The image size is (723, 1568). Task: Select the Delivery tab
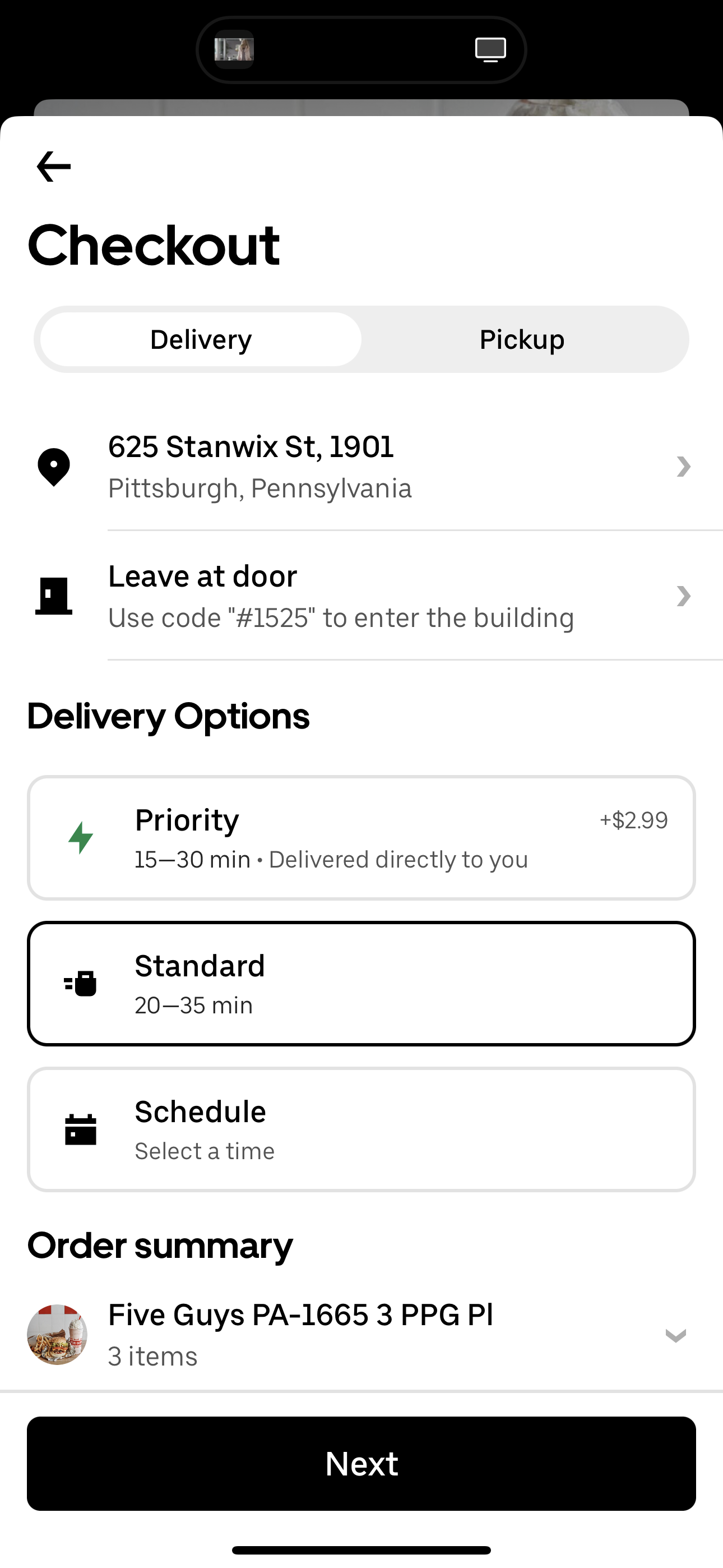[200, 339]
